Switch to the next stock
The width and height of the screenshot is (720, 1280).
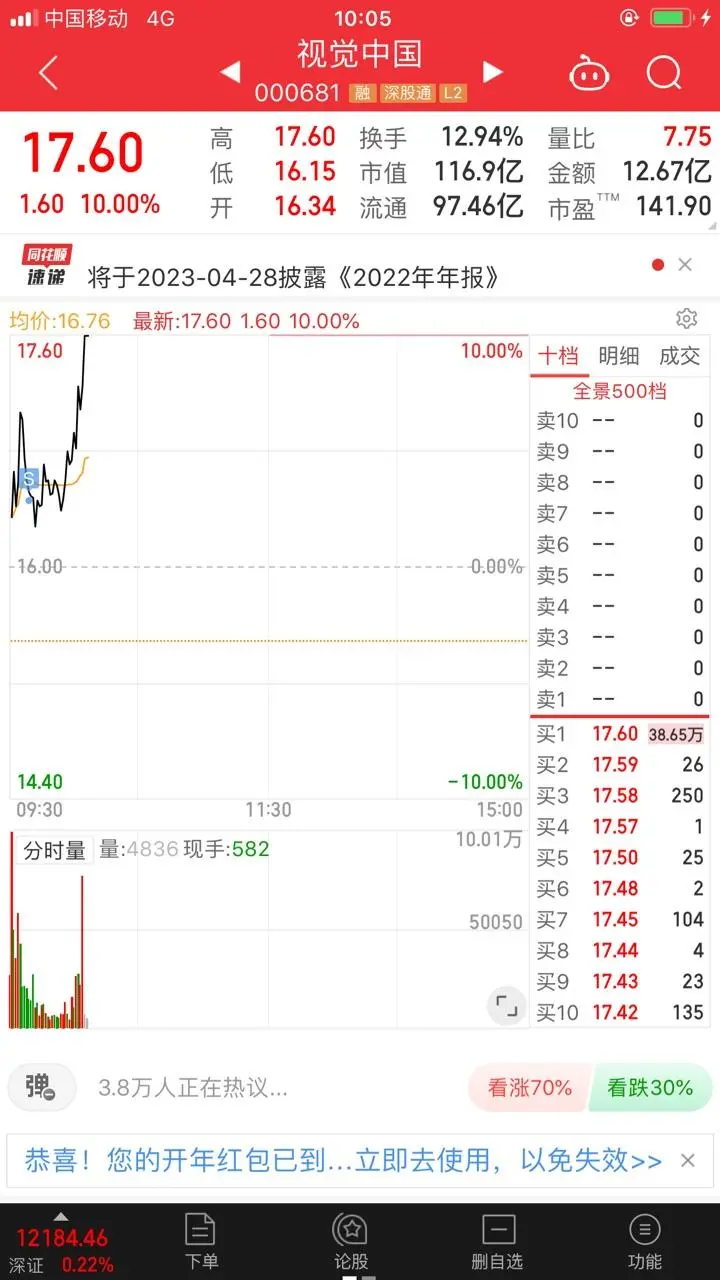pos(492,72)
